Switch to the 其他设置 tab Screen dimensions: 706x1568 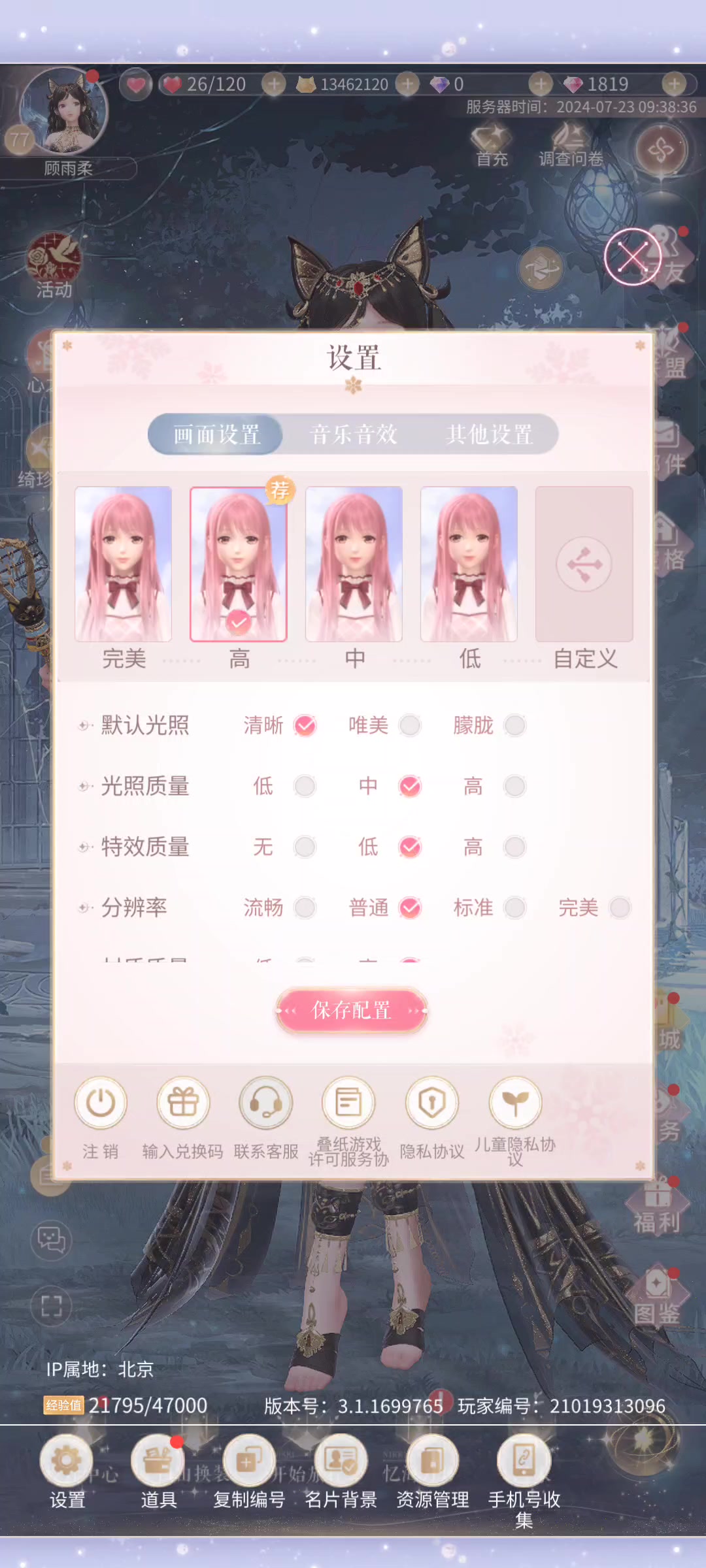490,434
